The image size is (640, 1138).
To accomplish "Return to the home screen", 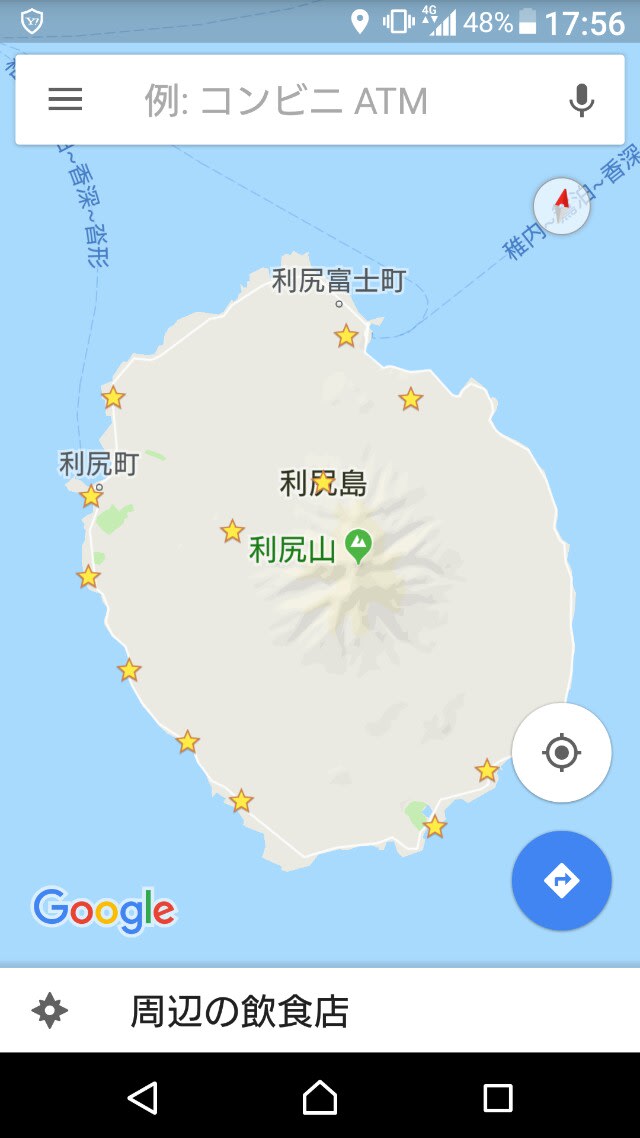I will (x=319, y=1097).
